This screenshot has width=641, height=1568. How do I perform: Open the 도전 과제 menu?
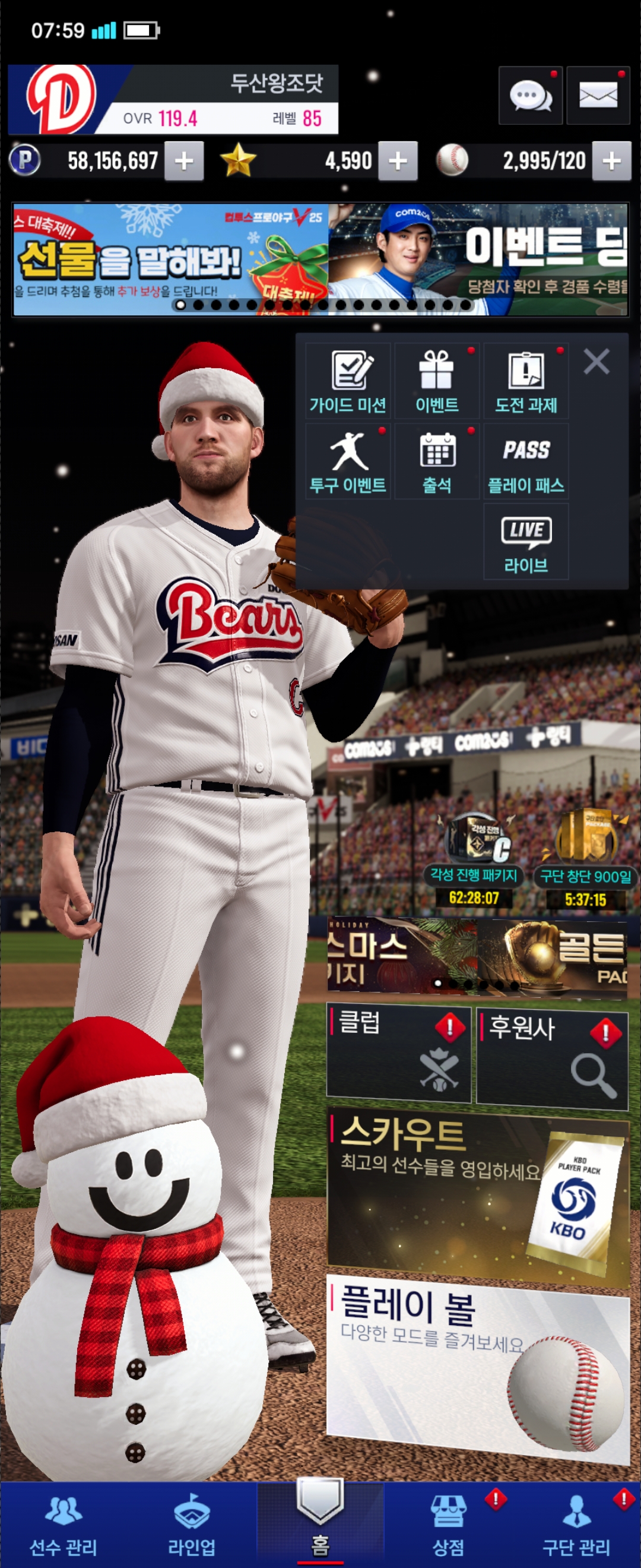pyautogui.click(x=526, y=382)
